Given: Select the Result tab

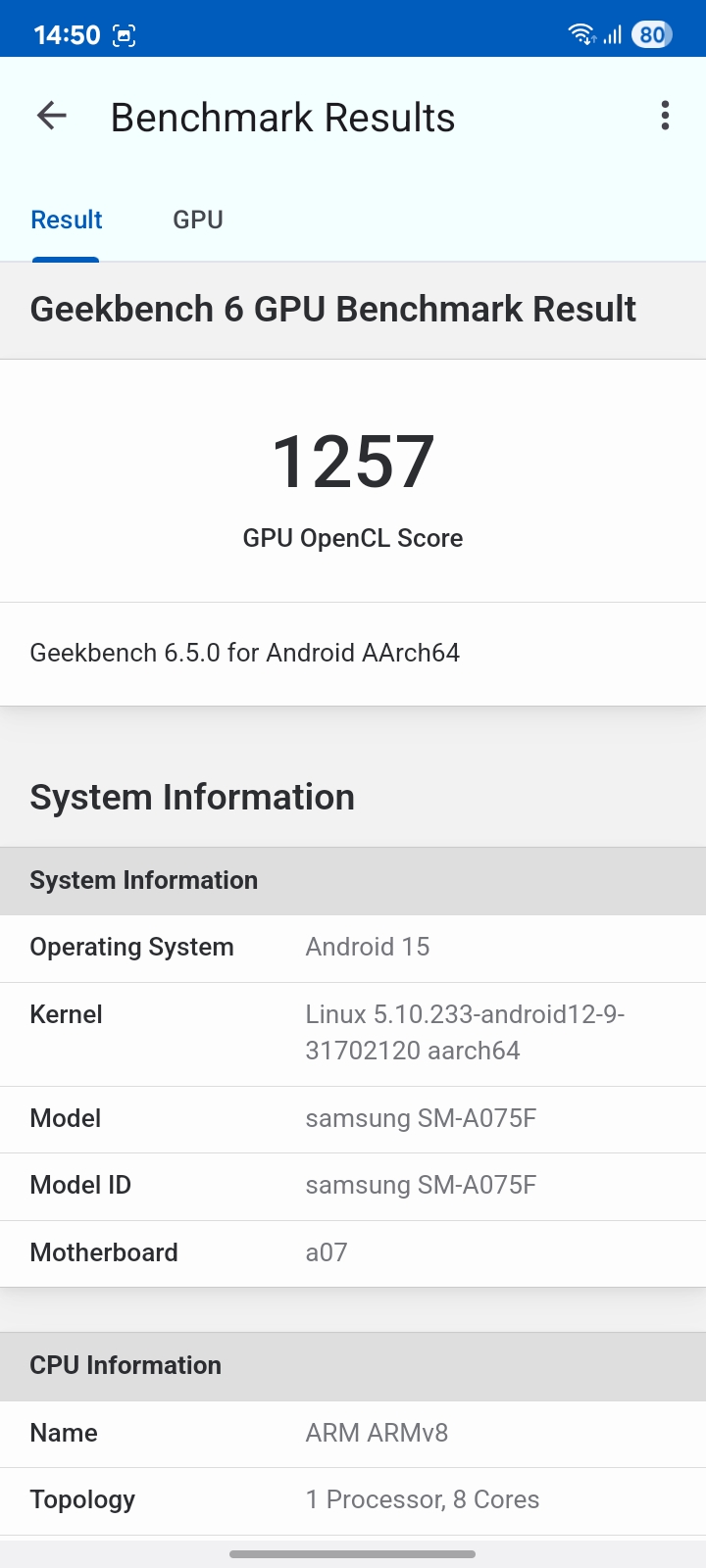Looking at the screenshot, I should click(67, 220).
